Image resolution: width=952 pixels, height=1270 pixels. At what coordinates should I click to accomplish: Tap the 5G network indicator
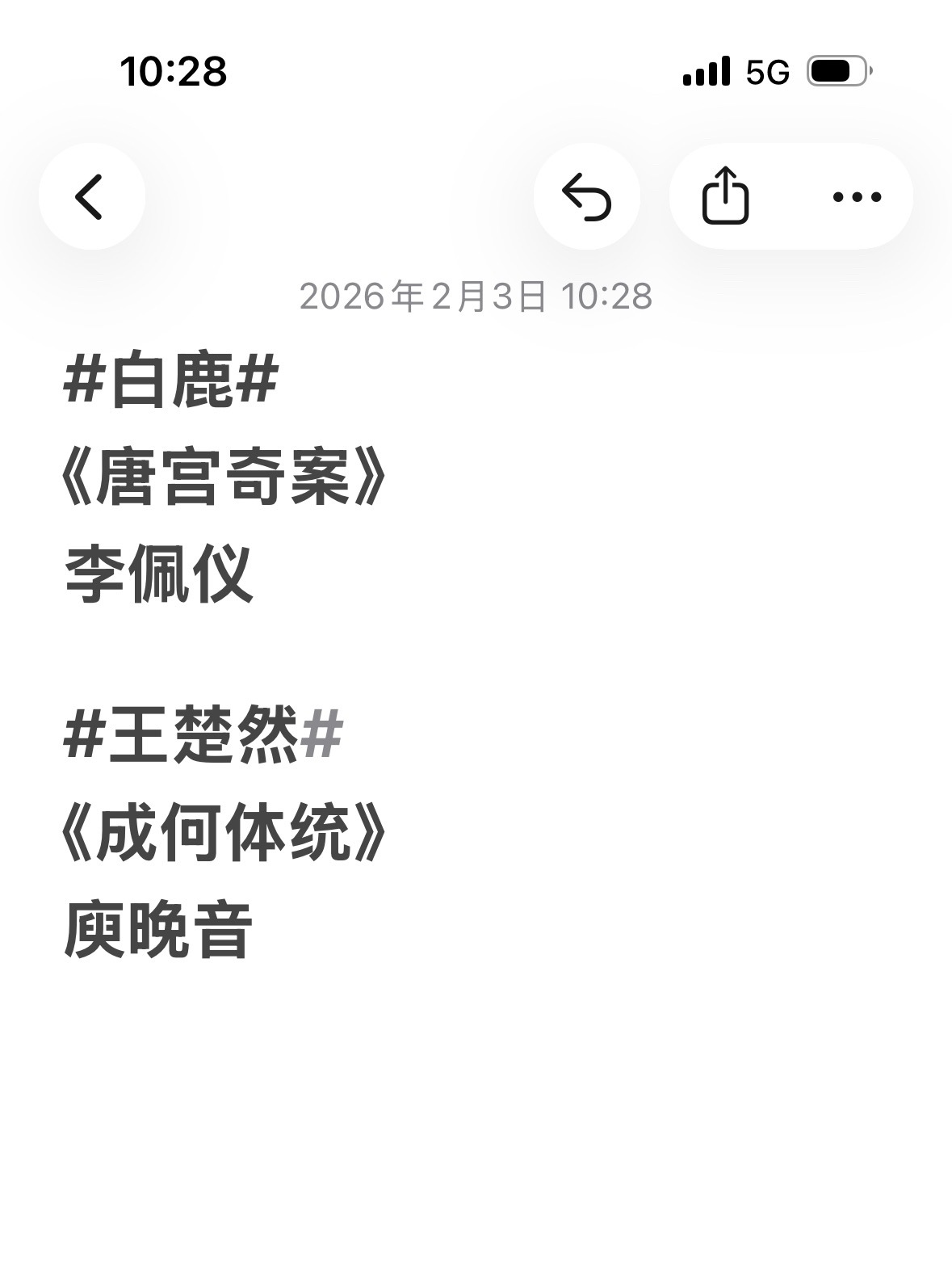click(x=763, y=71)
